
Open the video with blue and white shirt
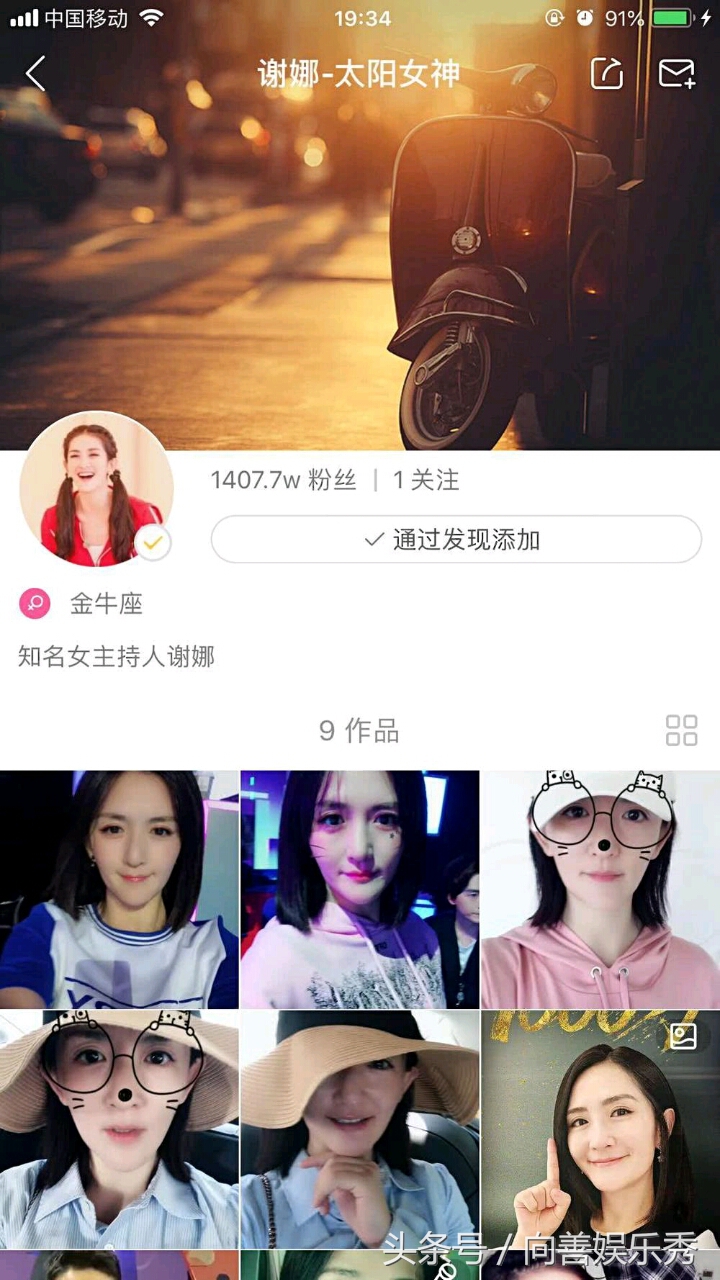pyautogui.click(x=119, y=889)
